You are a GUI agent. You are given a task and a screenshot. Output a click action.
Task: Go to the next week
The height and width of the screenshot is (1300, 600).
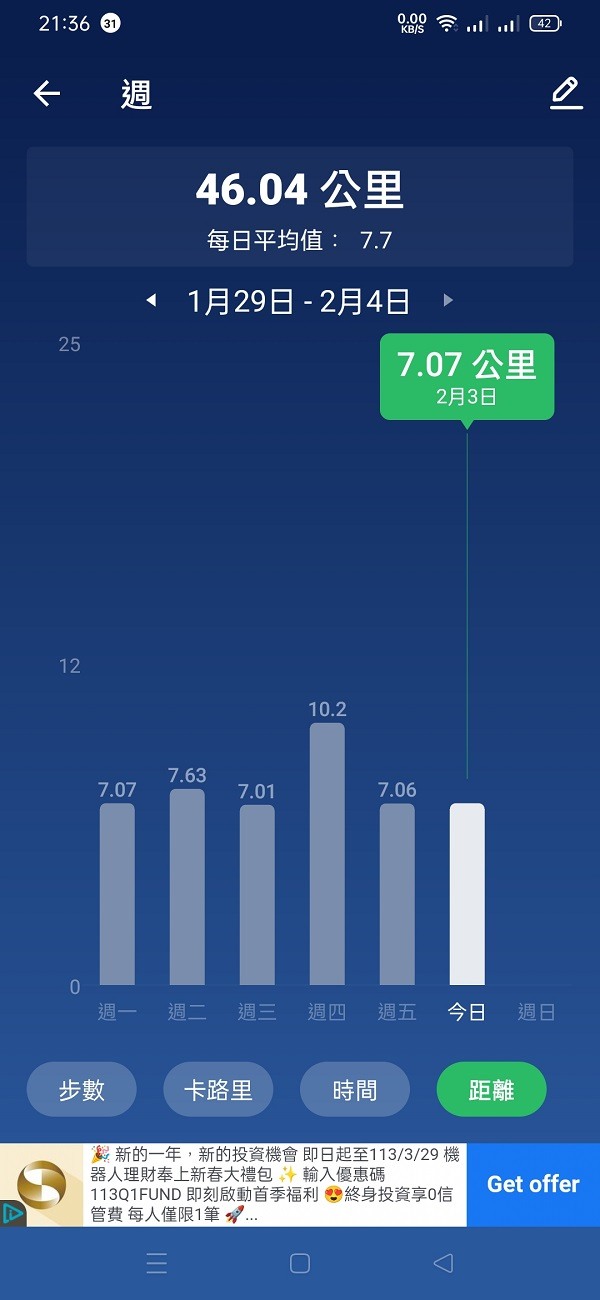point(448,300)
